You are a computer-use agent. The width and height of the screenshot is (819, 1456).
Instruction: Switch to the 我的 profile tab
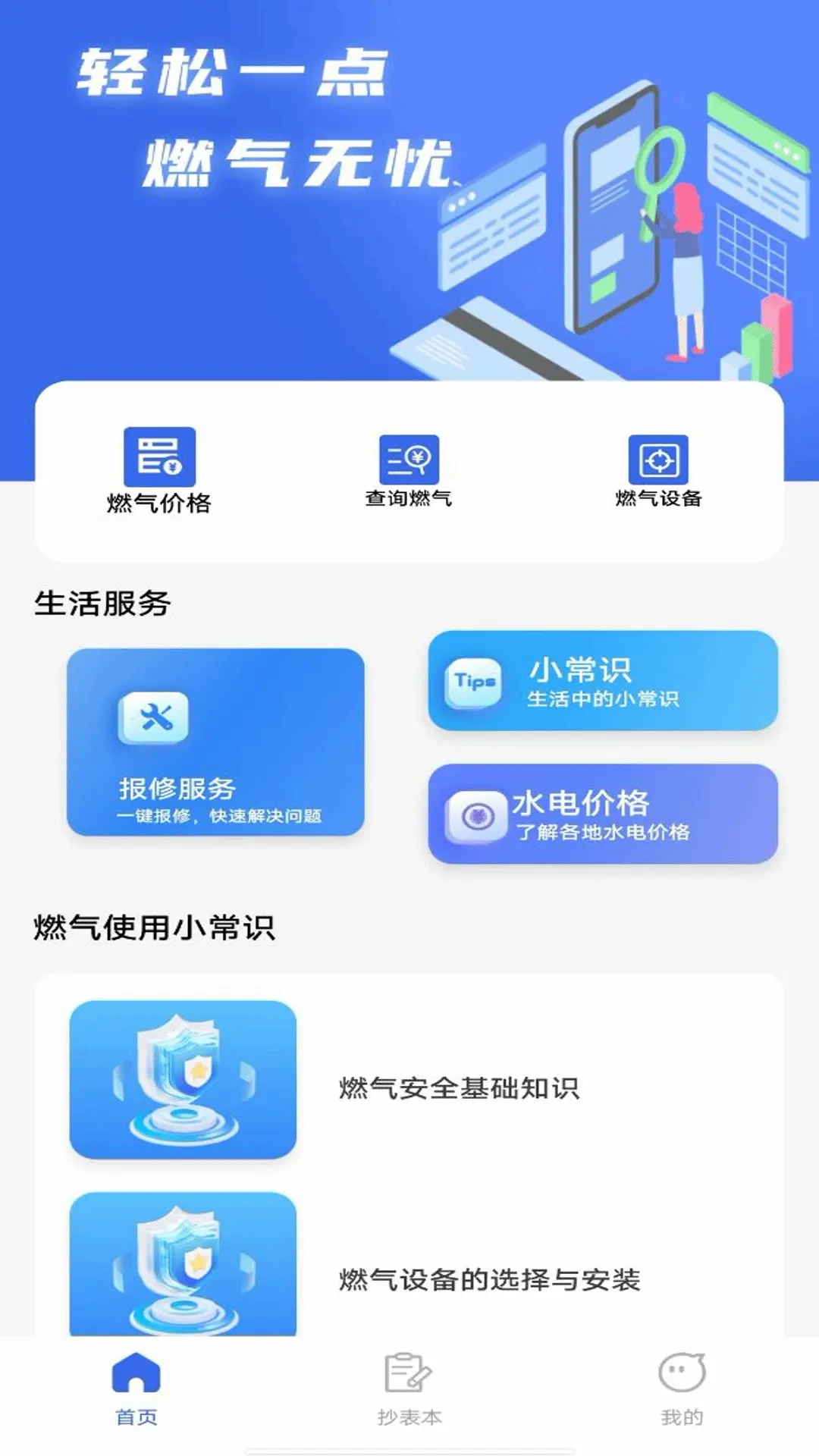(x=682, y=1389)
